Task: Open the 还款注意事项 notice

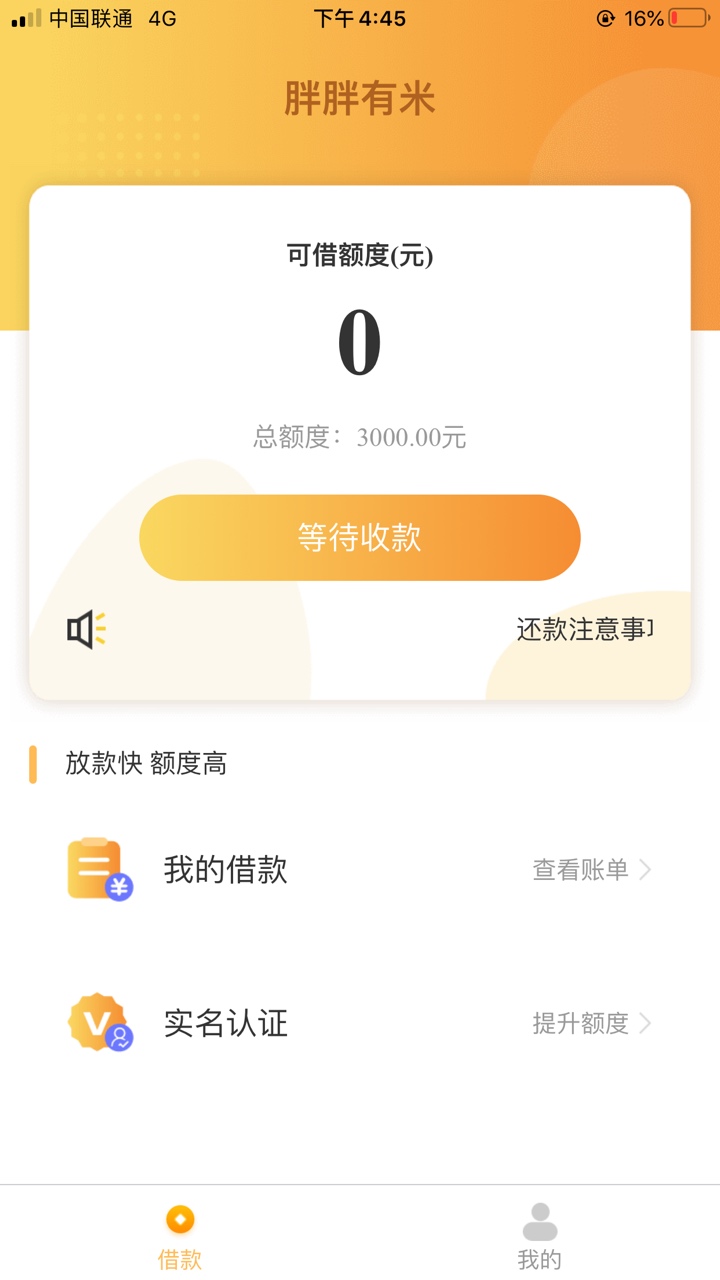Action: pos(585,629)
